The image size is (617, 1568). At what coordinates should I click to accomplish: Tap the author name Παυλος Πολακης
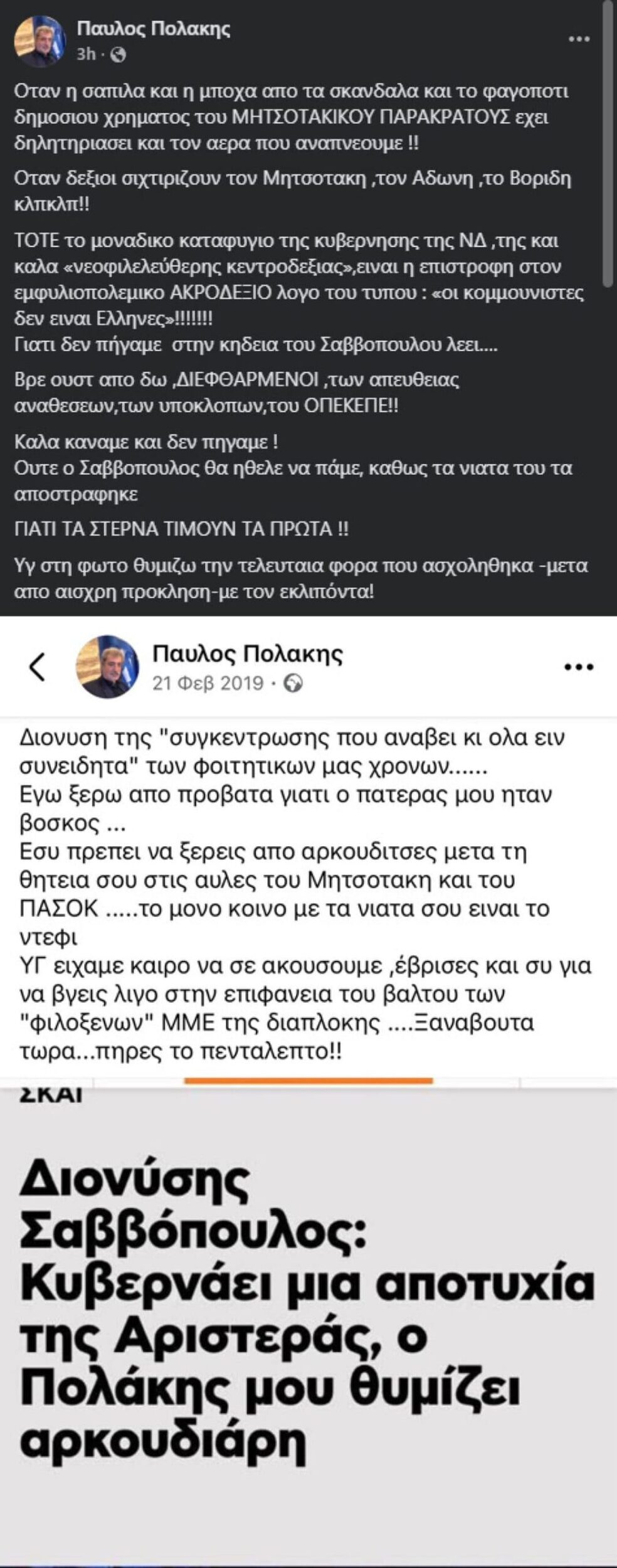pyautogui.click(x=154, y=28)
